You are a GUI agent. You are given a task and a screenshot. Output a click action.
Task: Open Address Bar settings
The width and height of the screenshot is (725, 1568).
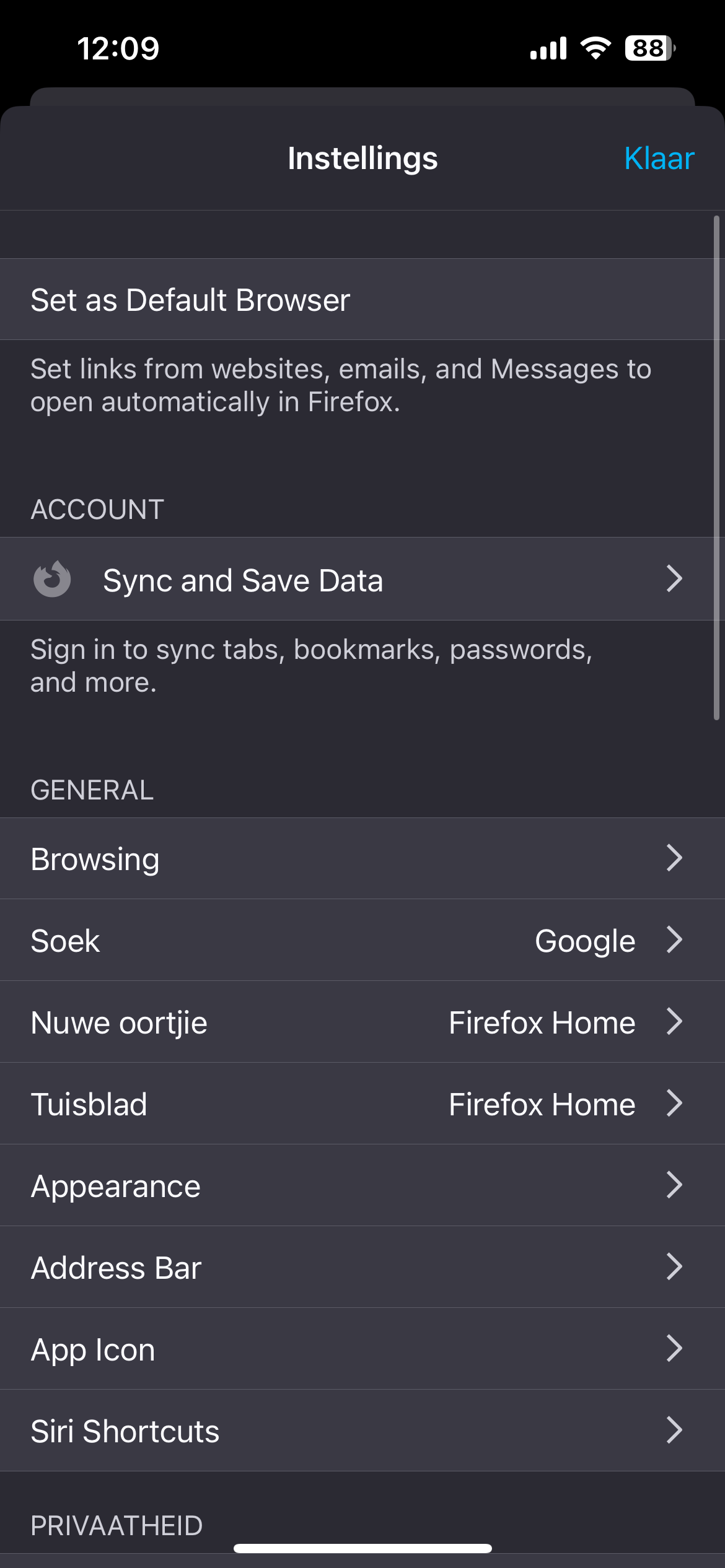pyautogui.click(x=362, y=1268)
